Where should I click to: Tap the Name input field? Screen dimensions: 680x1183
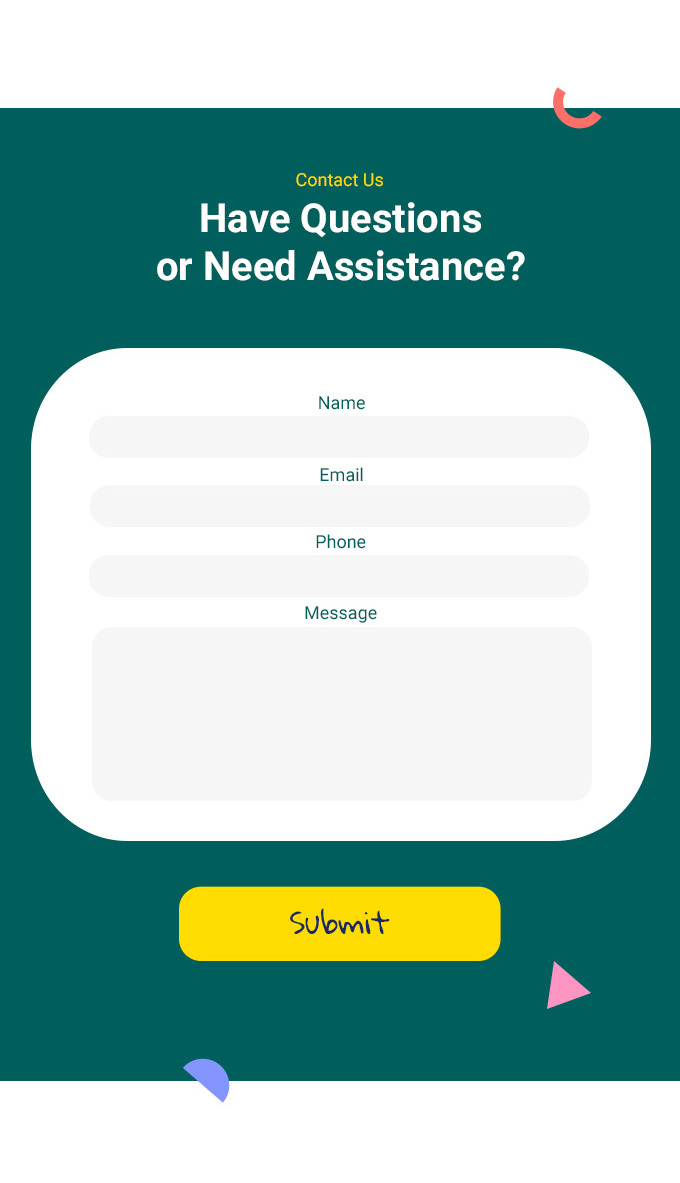click(339, 437)
